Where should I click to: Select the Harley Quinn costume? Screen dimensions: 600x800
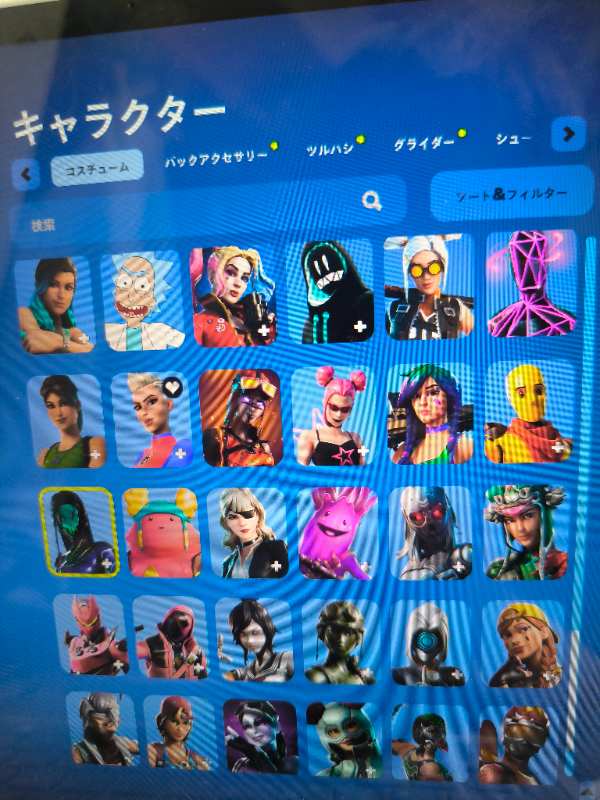[x=233, y=296]
